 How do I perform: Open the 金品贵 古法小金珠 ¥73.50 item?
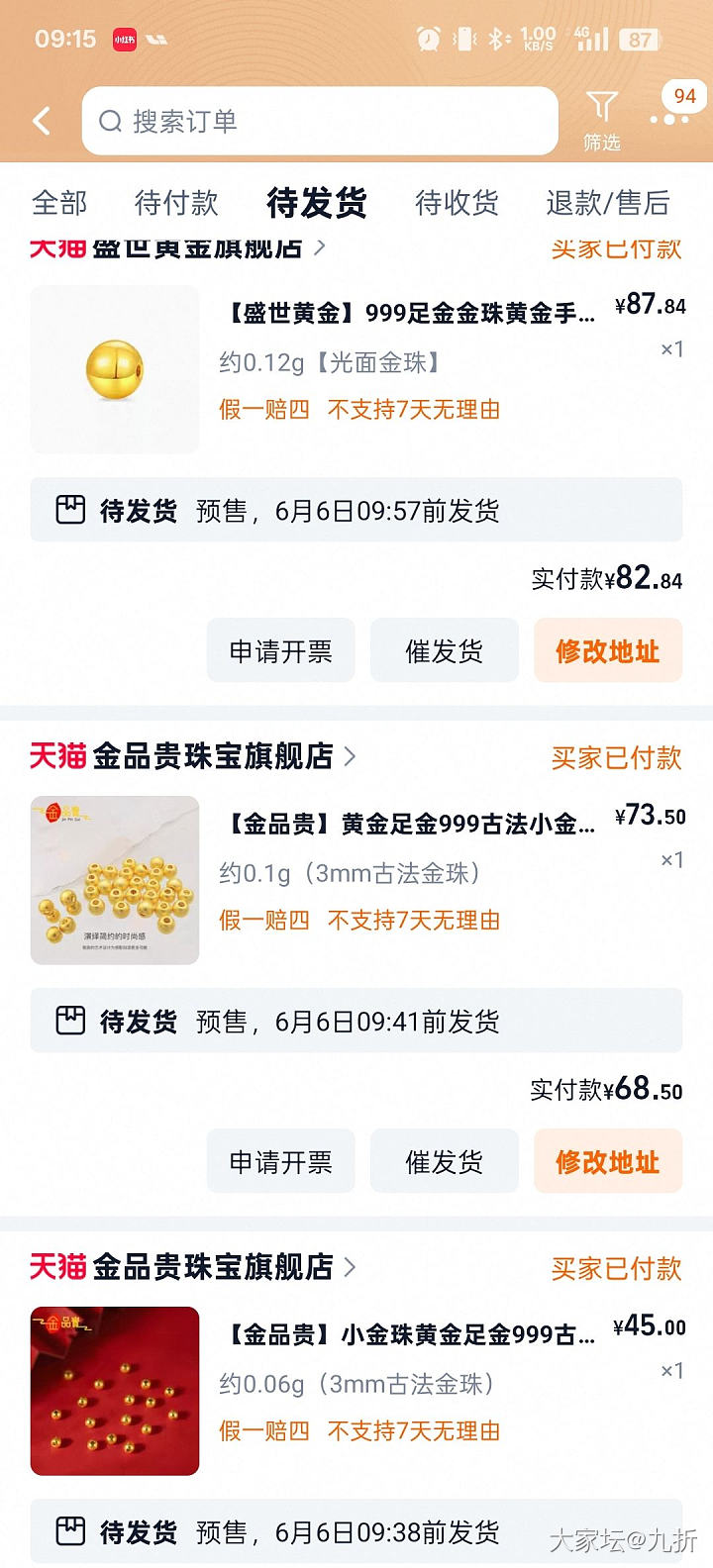click(x=410, y=824)
